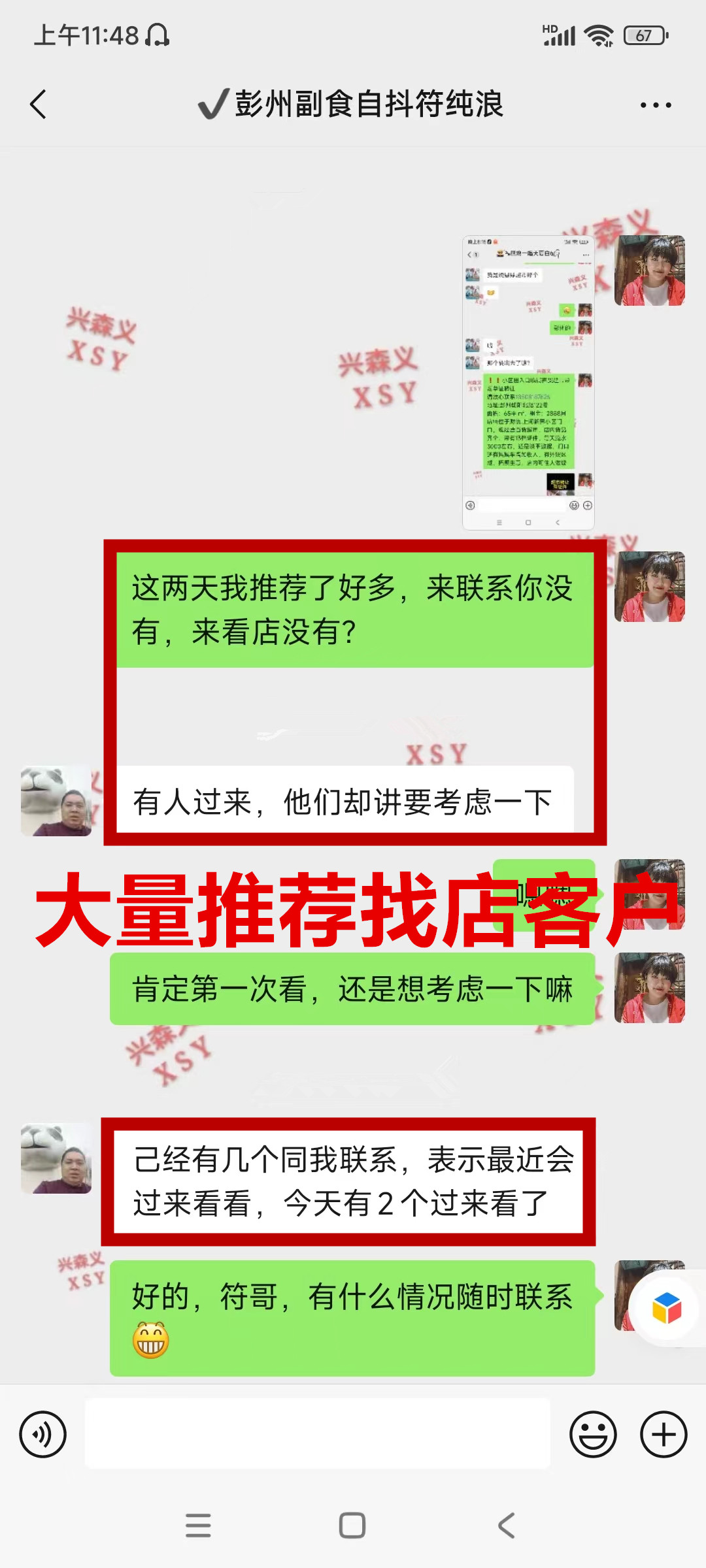The width and height of the screenshot is (706, 1568).
Task: Tap the floating colorful cube button
Action: pos(666,1307)
